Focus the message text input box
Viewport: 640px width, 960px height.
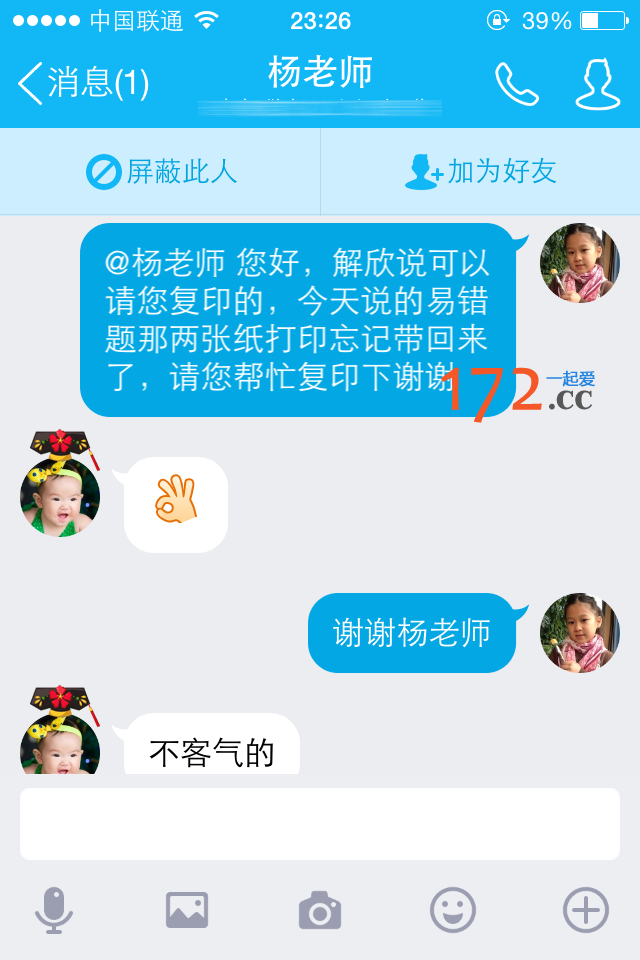coord(320,824)
